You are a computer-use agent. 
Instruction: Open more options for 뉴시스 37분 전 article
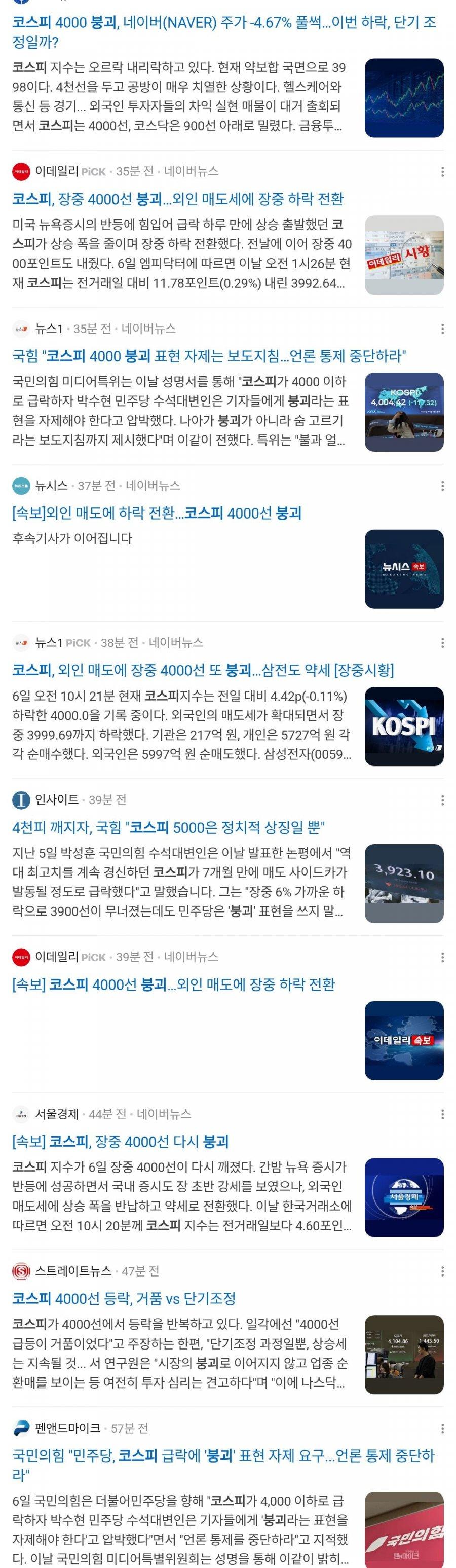click(x=442, y=486)
